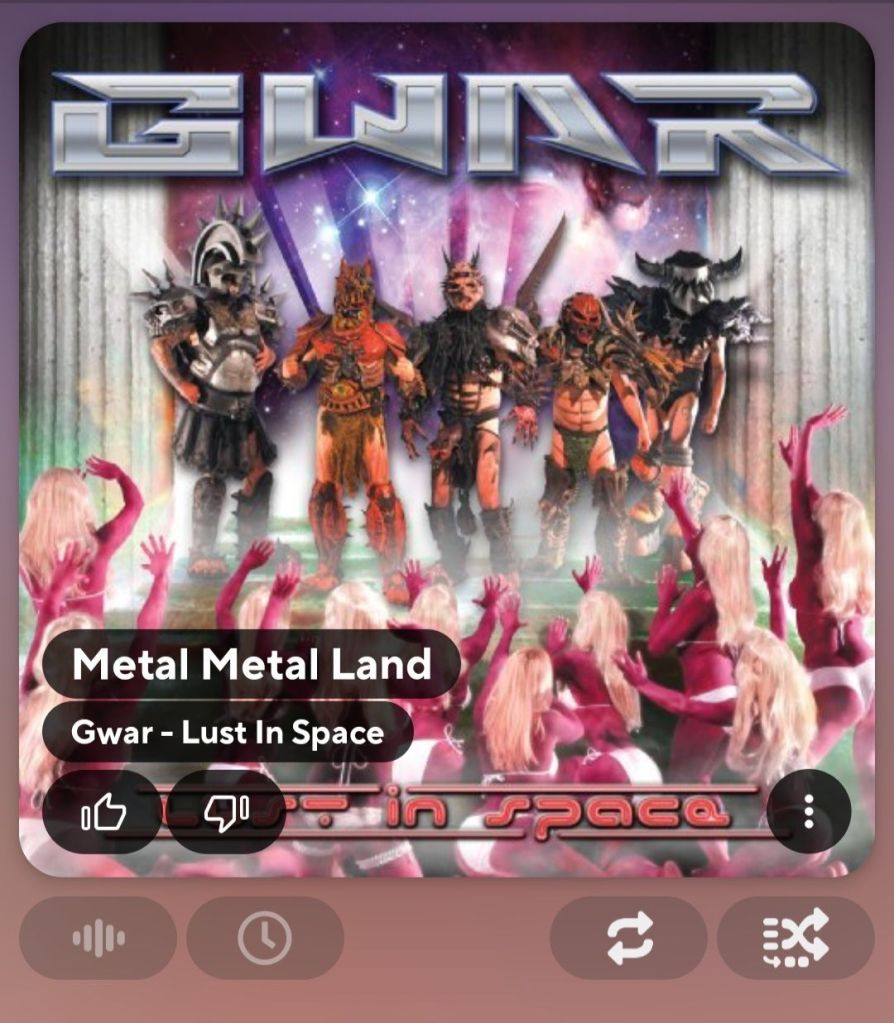Toggle shuffle playback
Viewport: 894px width, 1023px height.
point(795,938)
